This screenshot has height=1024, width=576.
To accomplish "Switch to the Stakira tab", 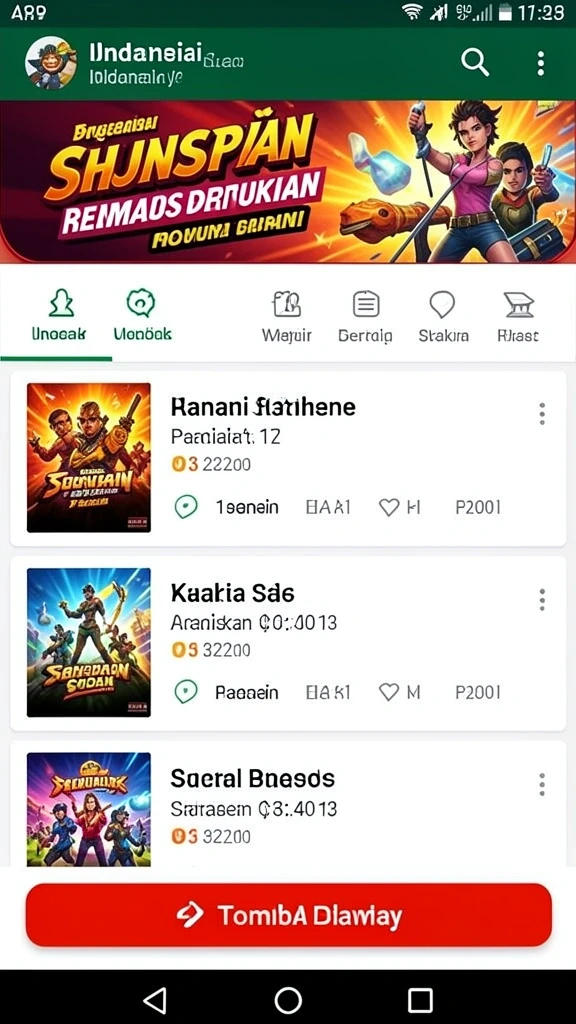I will [x=443, y=317].
